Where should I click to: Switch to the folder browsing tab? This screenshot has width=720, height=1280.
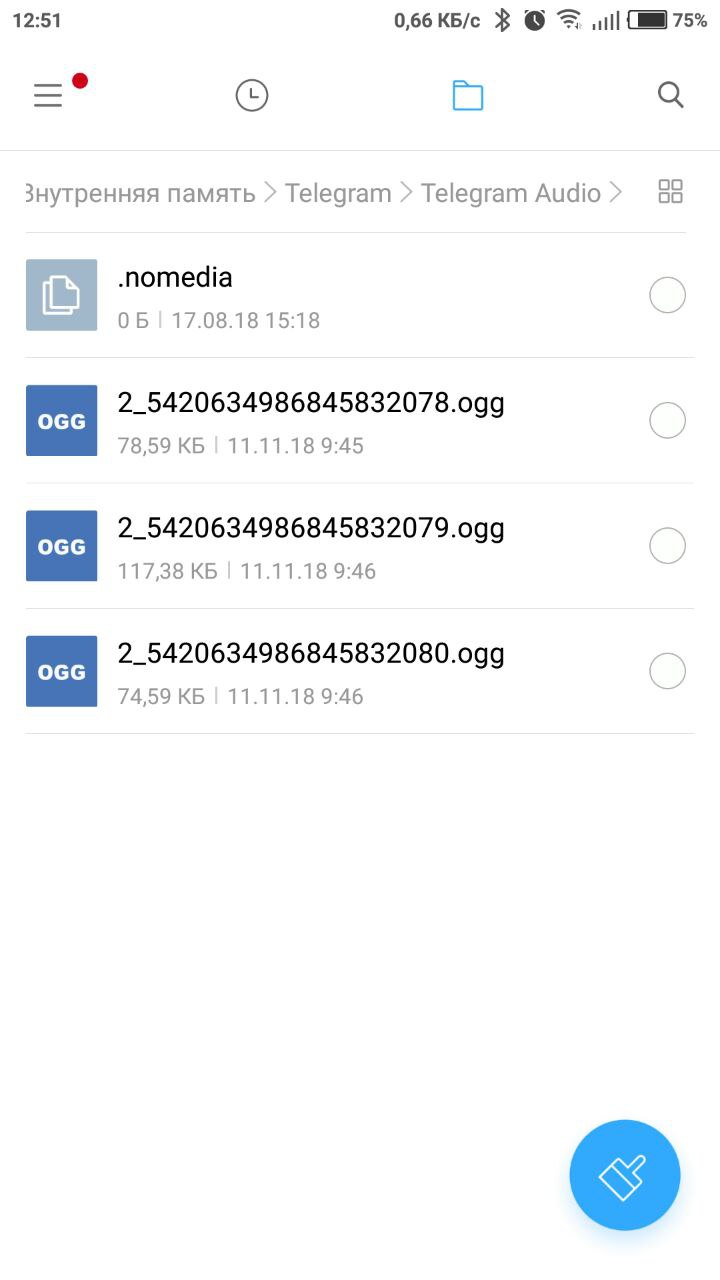coord(468,96)
